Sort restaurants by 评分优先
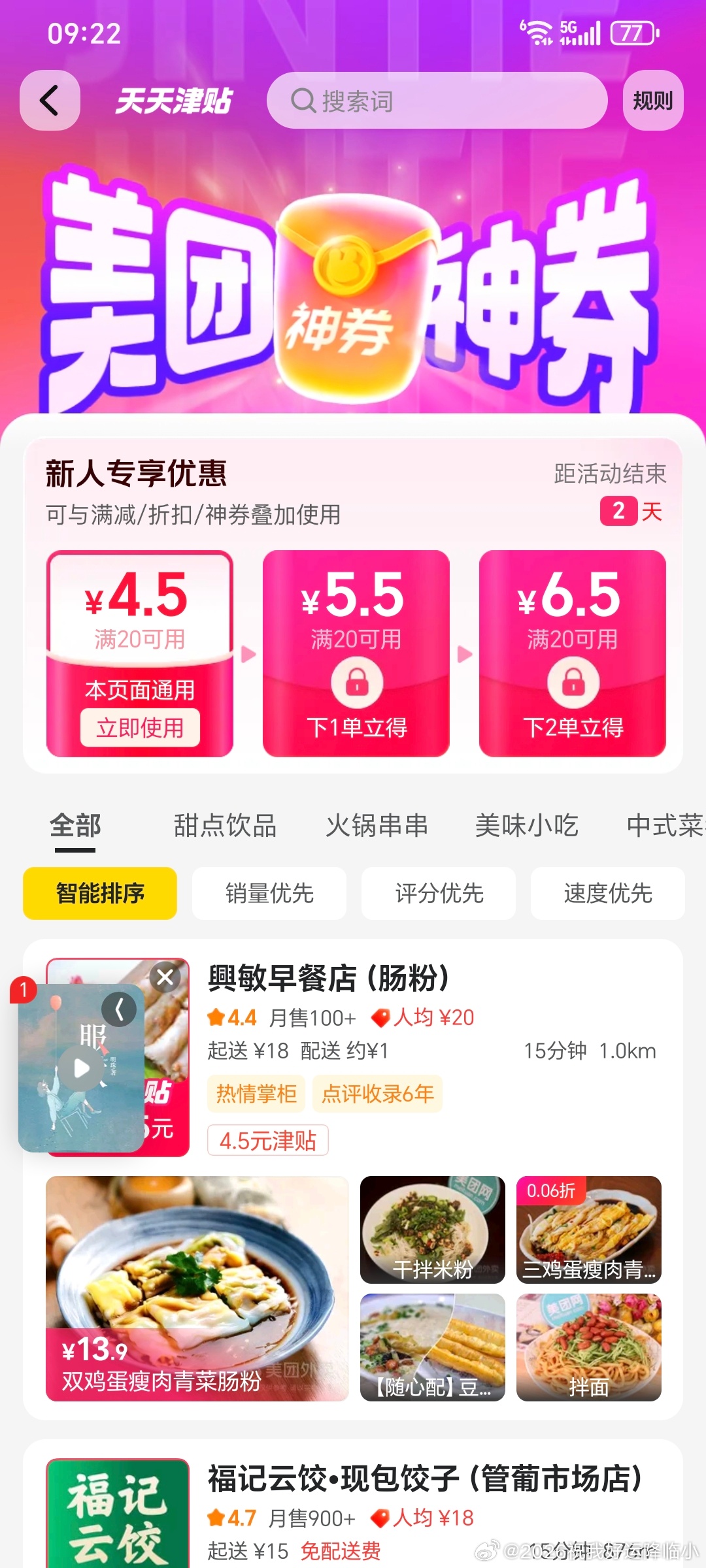 [439, 893]
